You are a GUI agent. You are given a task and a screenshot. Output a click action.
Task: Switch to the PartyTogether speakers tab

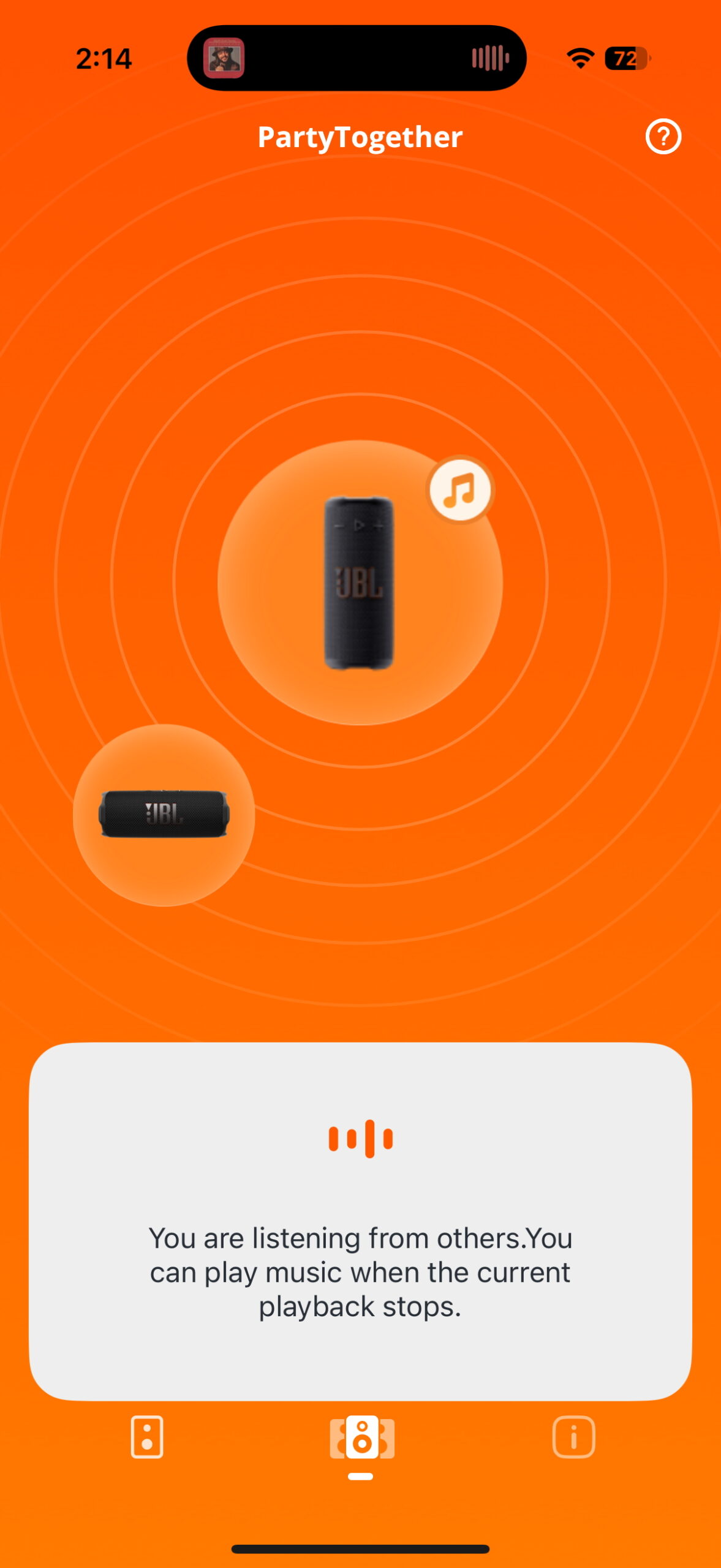point(361,1438)
